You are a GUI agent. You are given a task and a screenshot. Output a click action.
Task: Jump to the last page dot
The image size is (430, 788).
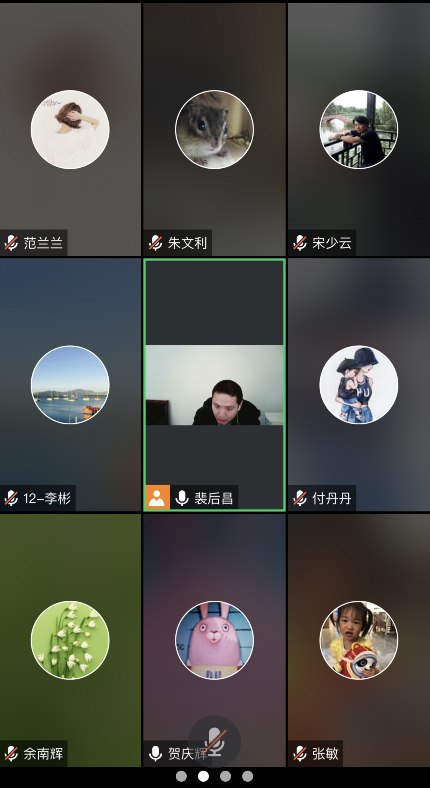(248, 776)
